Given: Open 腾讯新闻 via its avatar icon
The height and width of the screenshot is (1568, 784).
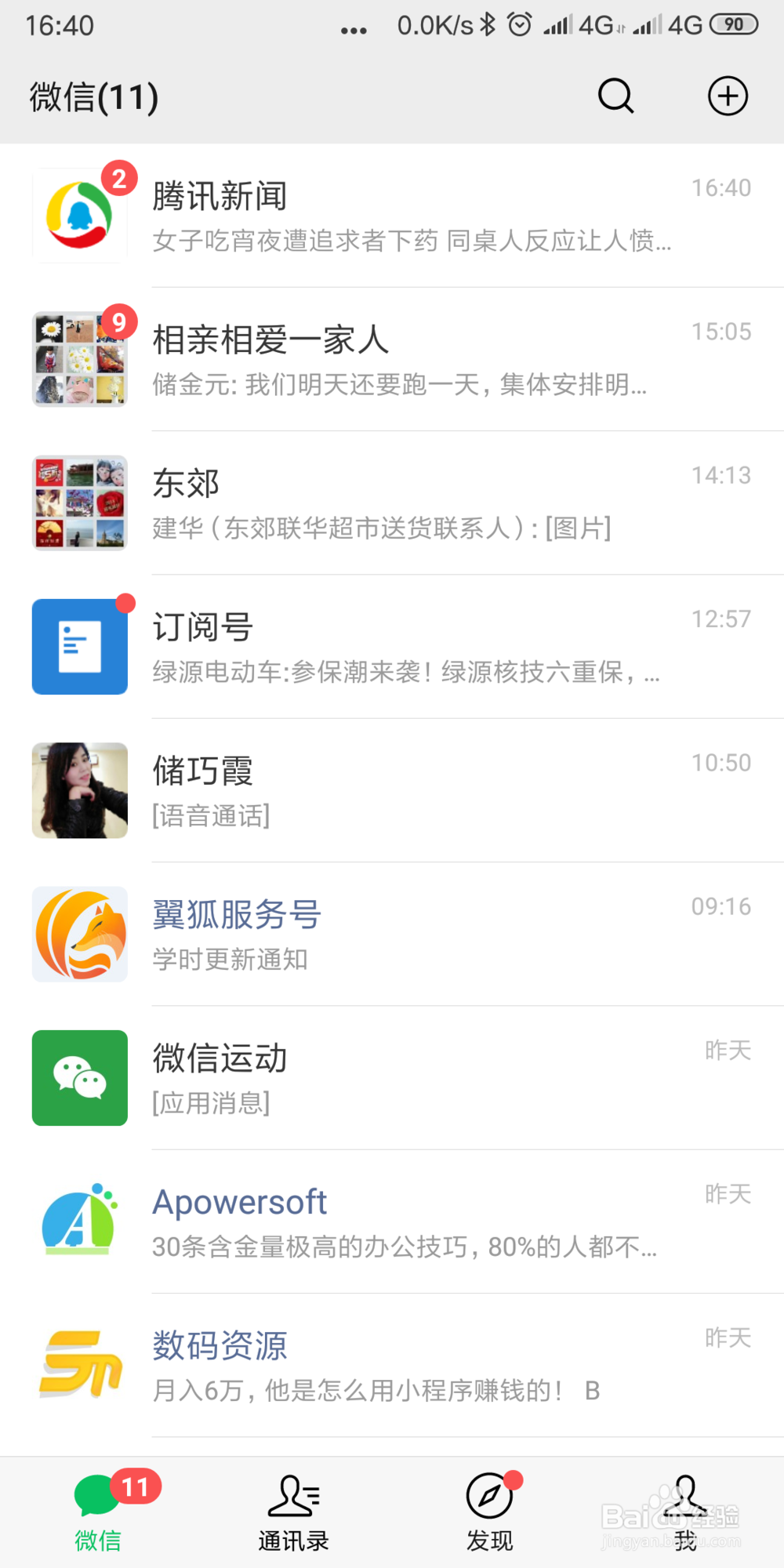Looking at the screenshot, I should (x=78, y=213).
